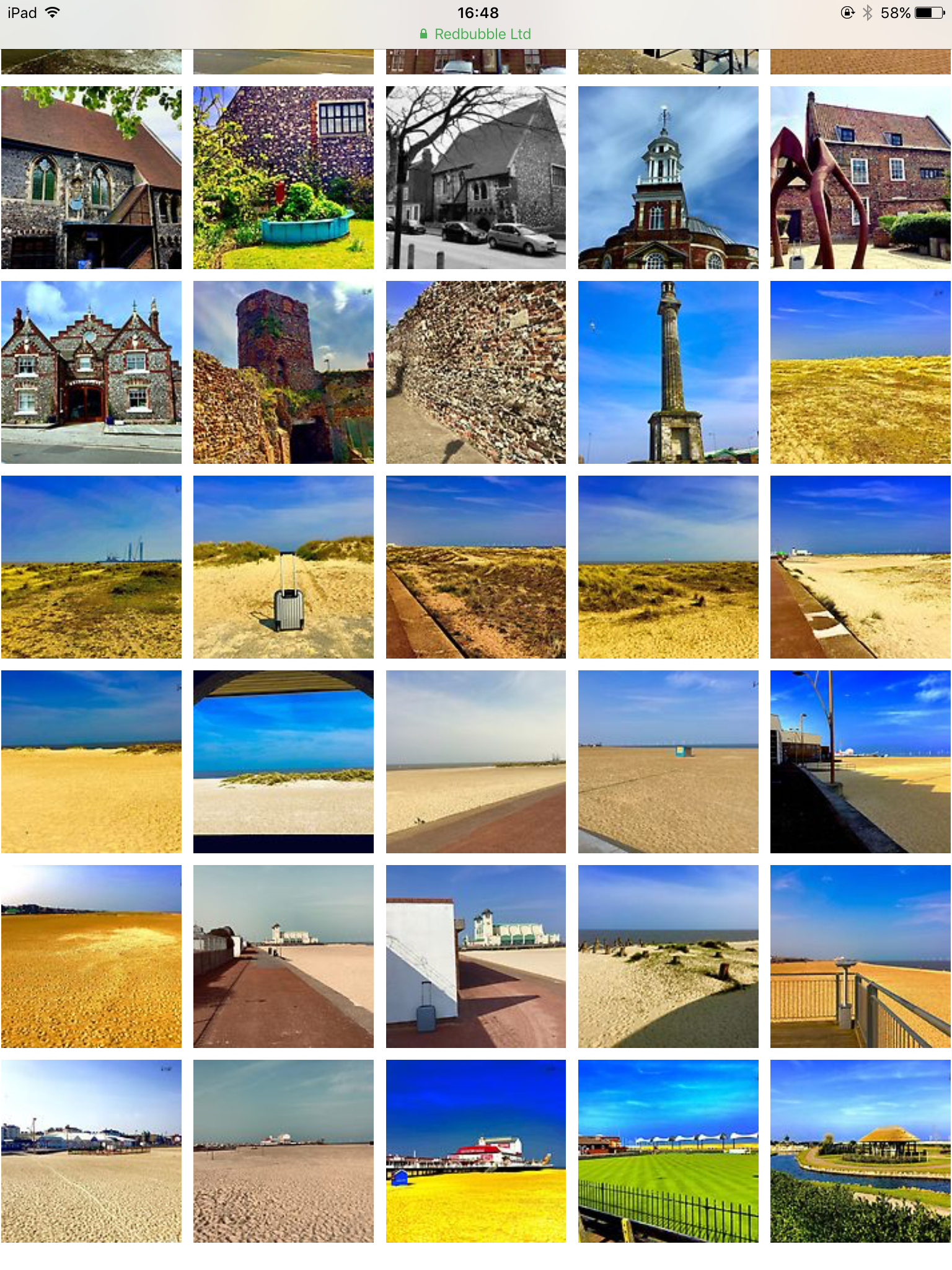
Task: Open the beach view through shelter window
Action: tap(283, 762)
